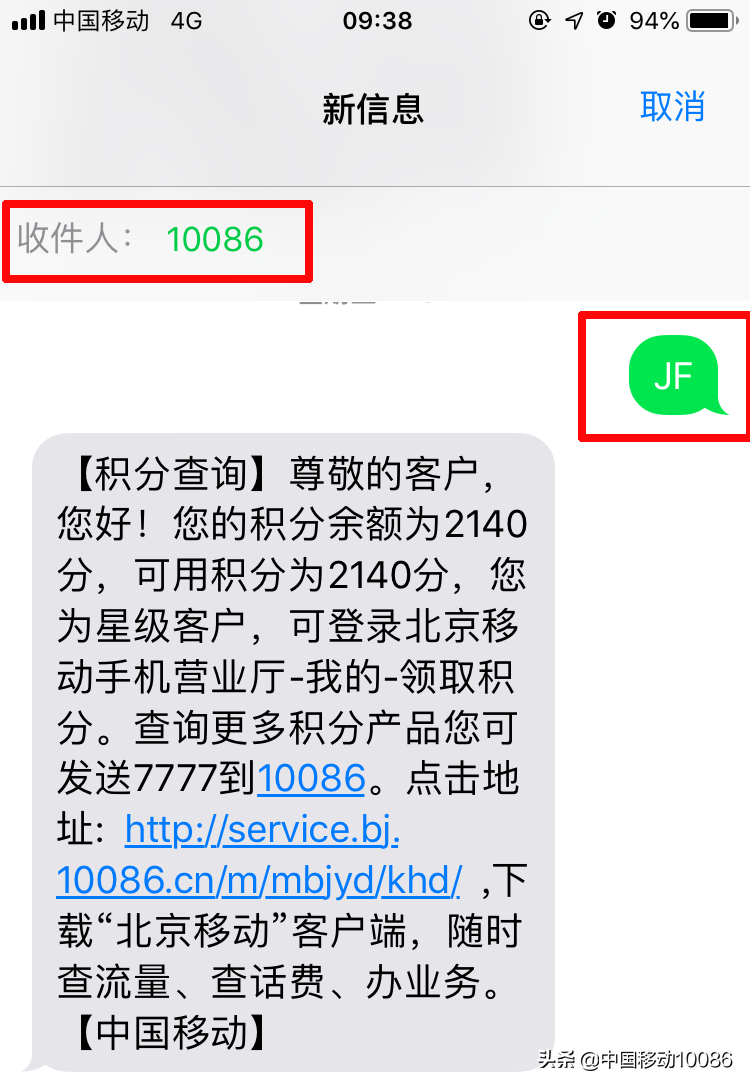Open the 10086 link in the message
The height and width of the screenshot is (1086, 750).
pos(311,780)
